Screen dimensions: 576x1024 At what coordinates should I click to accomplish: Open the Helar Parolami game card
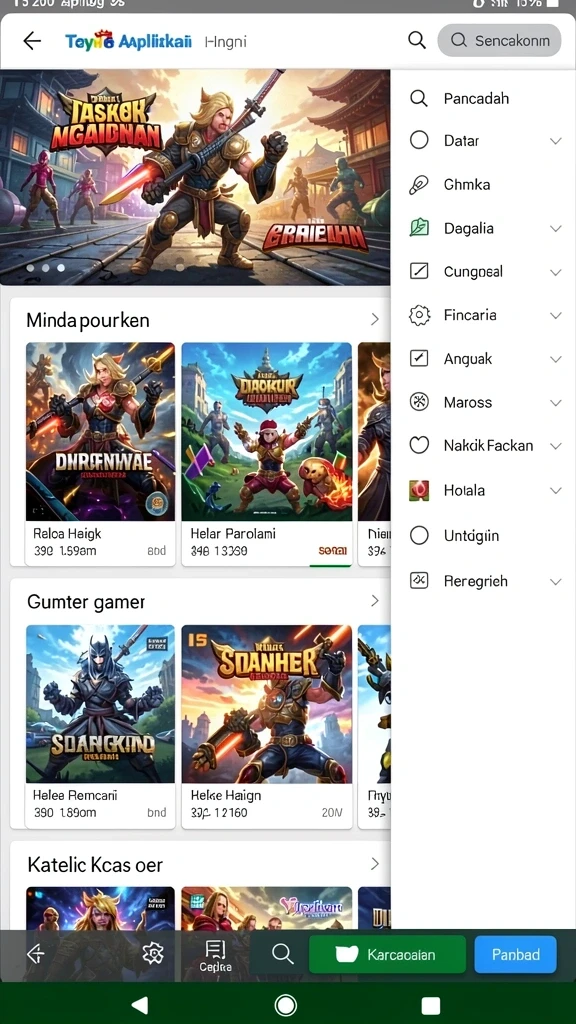(266, 454)
